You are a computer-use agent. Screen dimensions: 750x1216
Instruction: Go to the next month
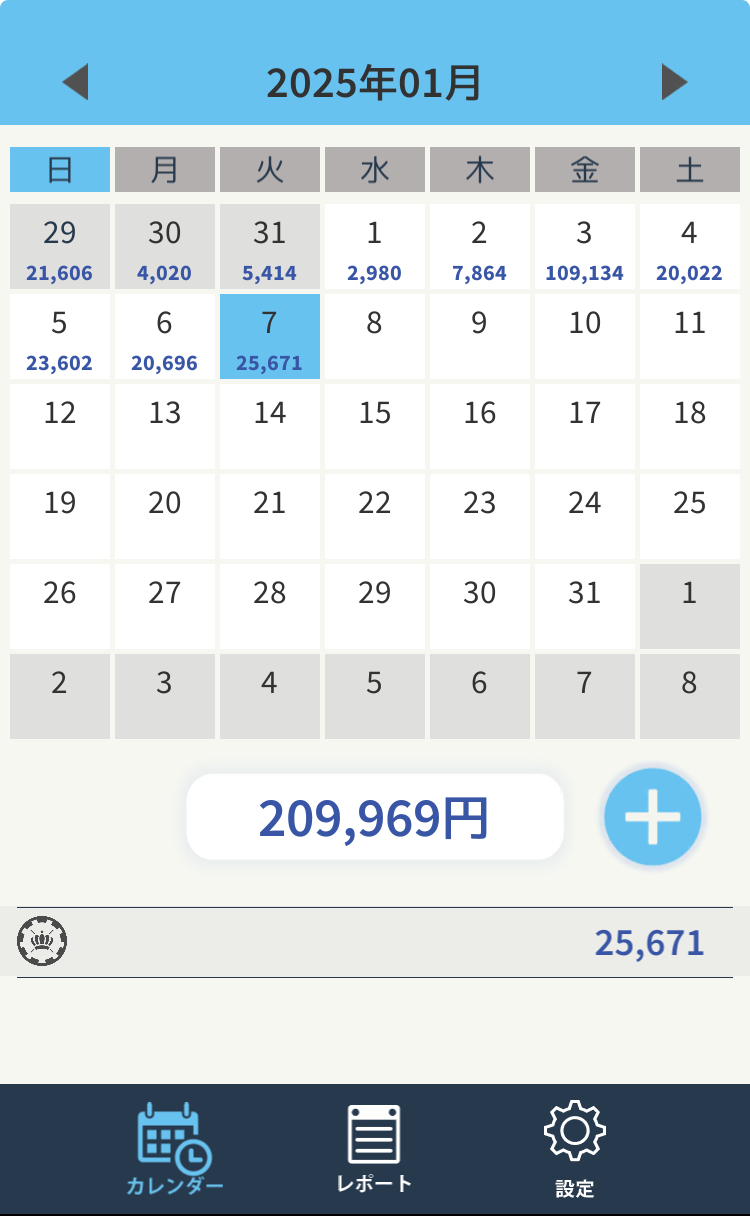pyautogui.click(x=675, y=82)
